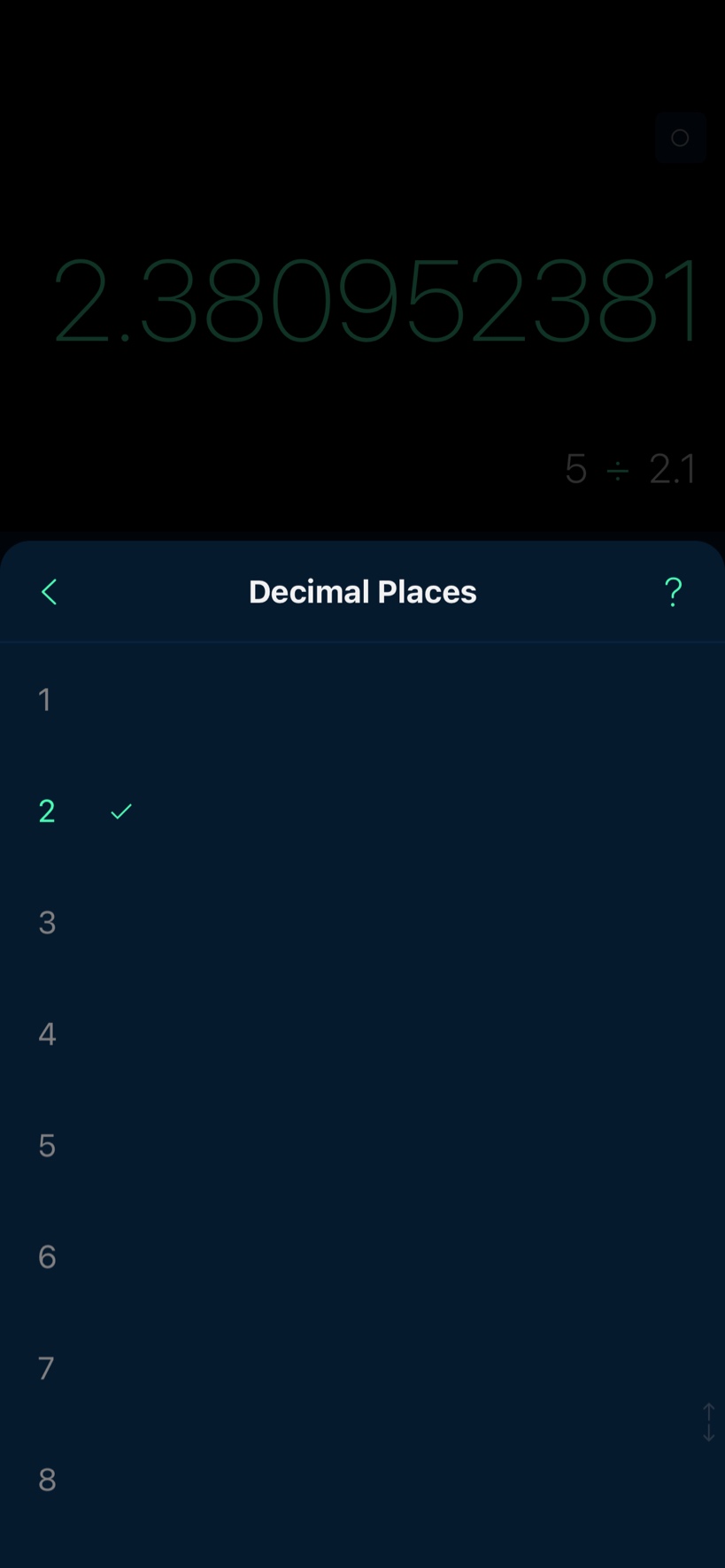Screen dimensions: 725x1568
Task: Pick 8 decimal places
Action: pos(362,1480)
